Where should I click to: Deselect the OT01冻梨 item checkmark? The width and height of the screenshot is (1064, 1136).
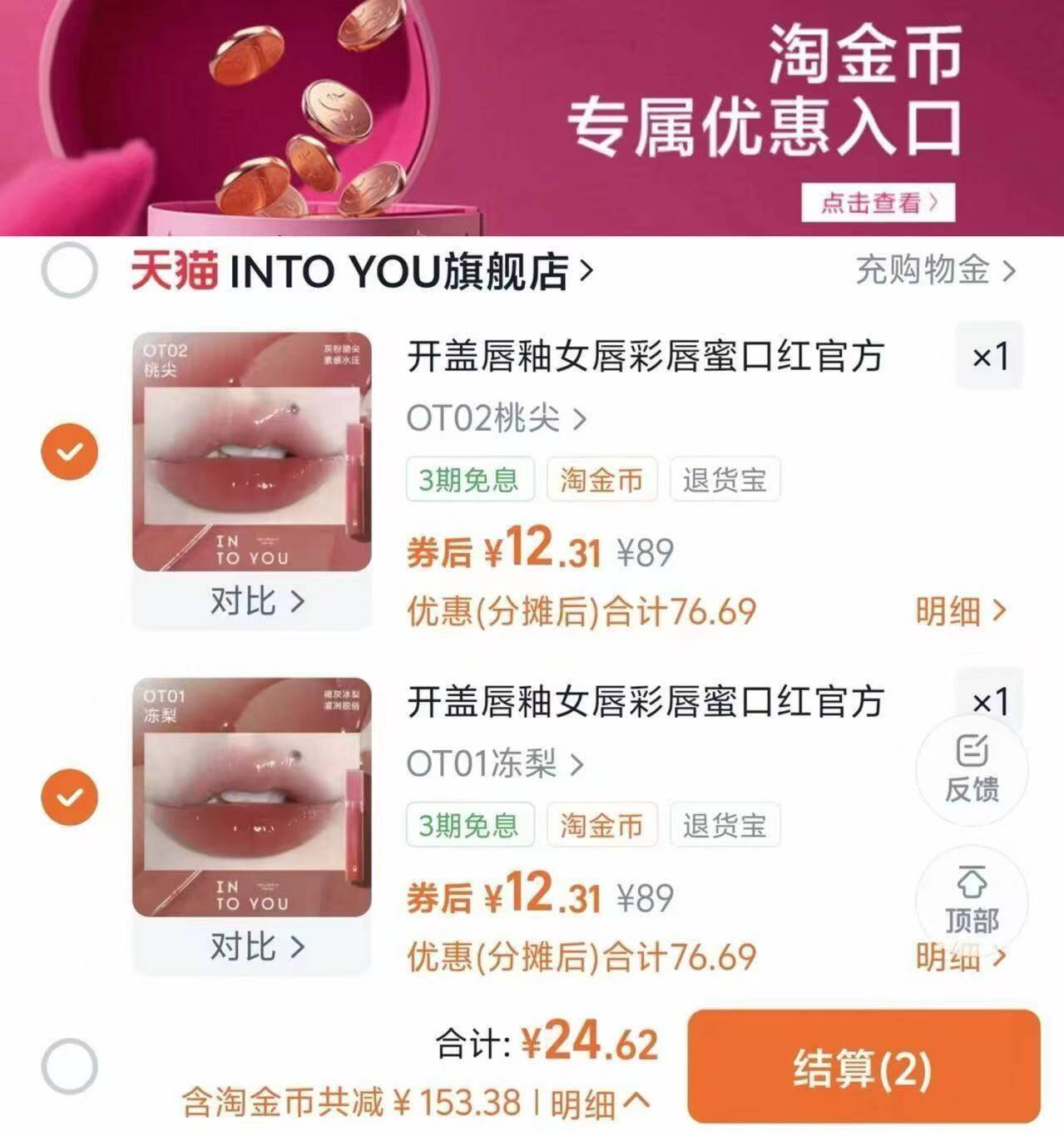pyautogui.click(x=71, y=797)
